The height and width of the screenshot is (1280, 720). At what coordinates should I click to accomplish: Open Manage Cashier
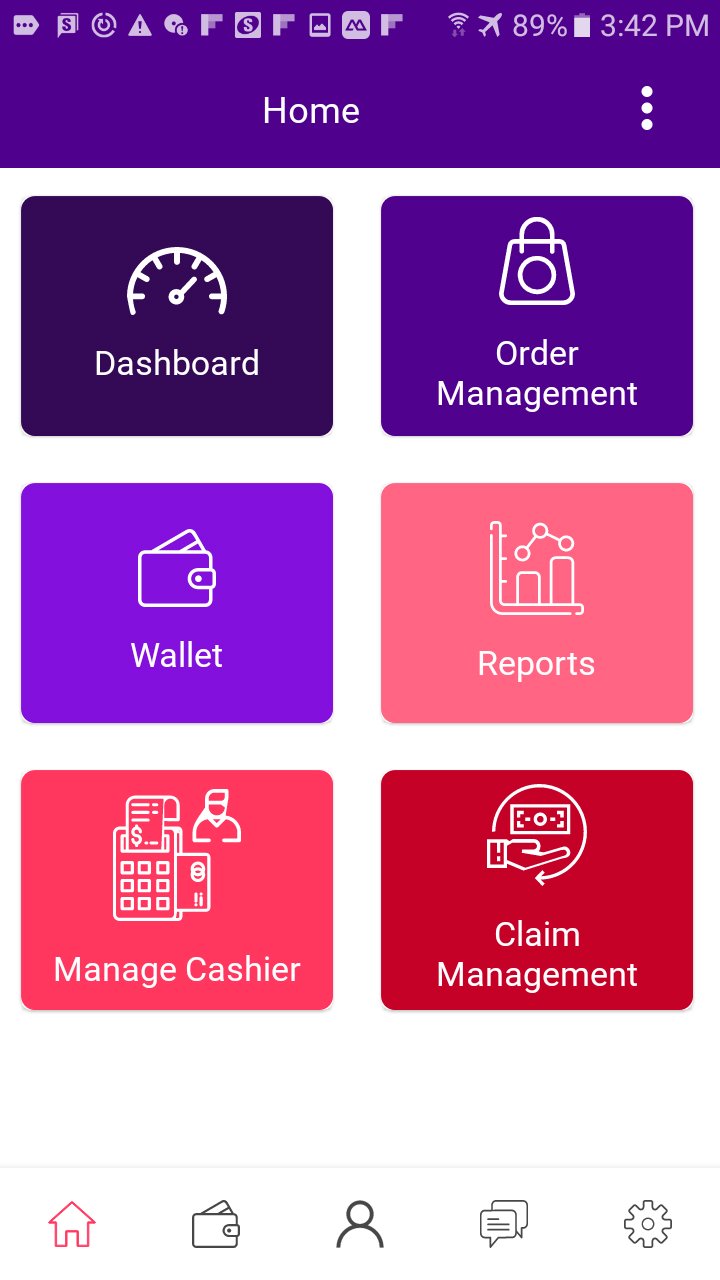click(177, 890)
